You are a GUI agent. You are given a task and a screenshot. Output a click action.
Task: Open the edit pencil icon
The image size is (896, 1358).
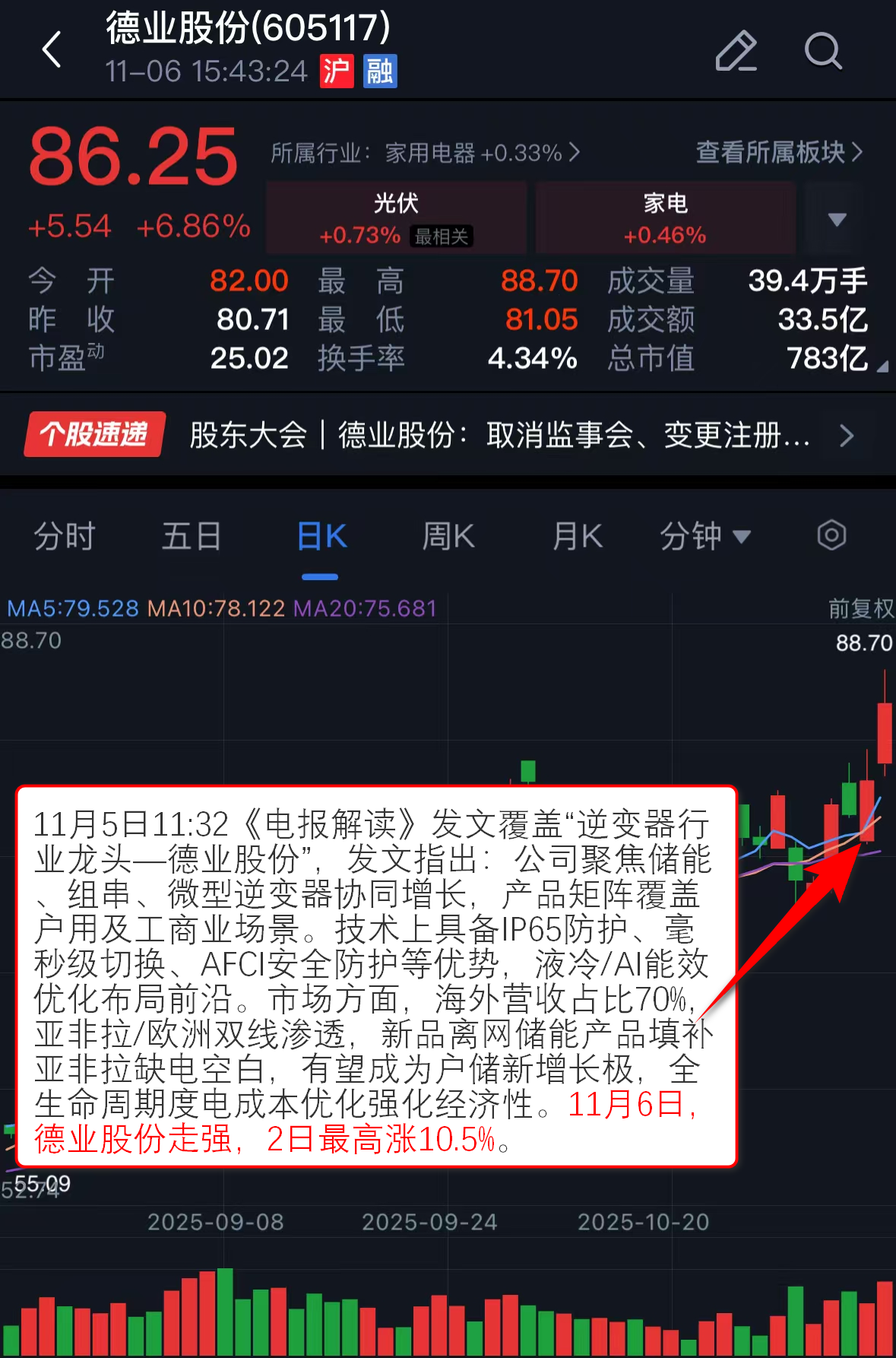(736, 51)
